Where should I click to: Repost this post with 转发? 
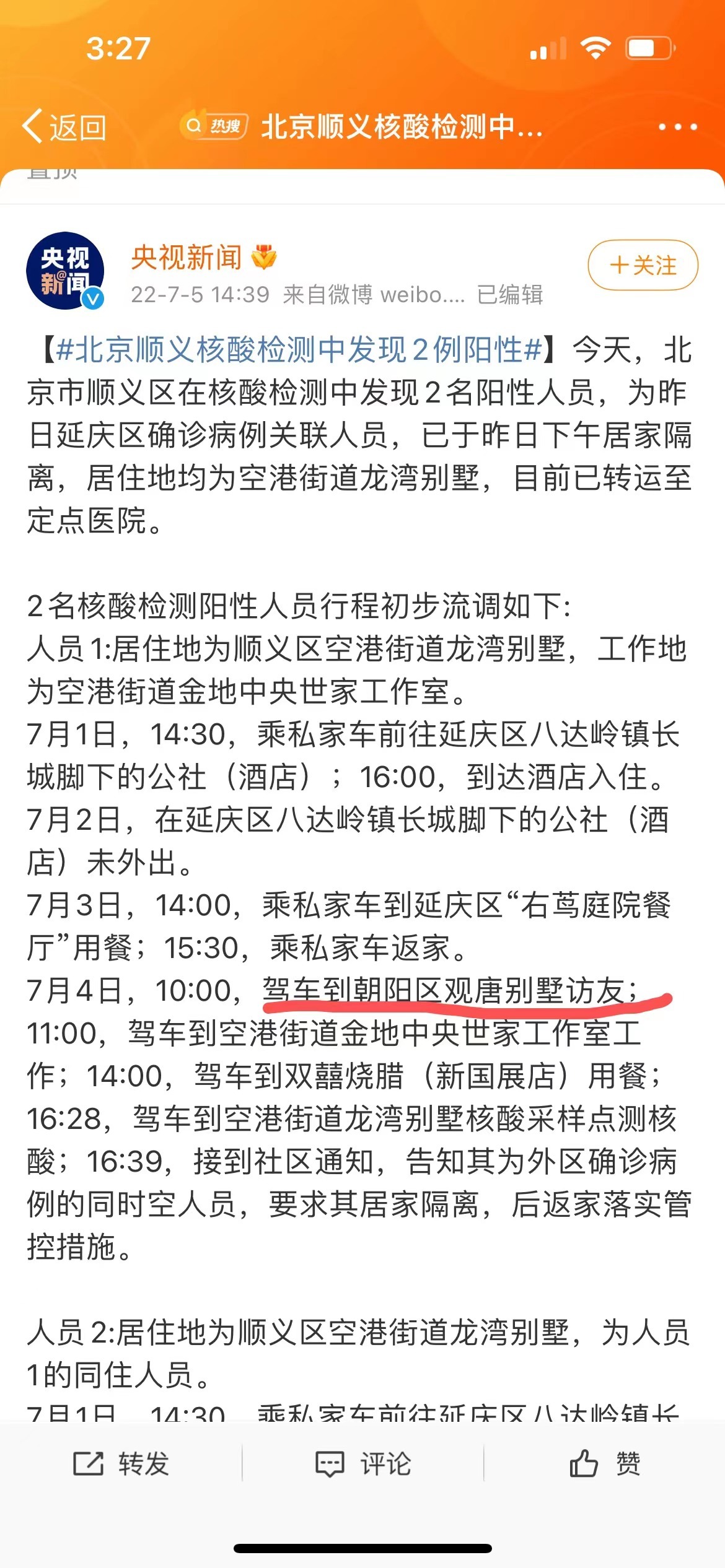pos(121,1463)
